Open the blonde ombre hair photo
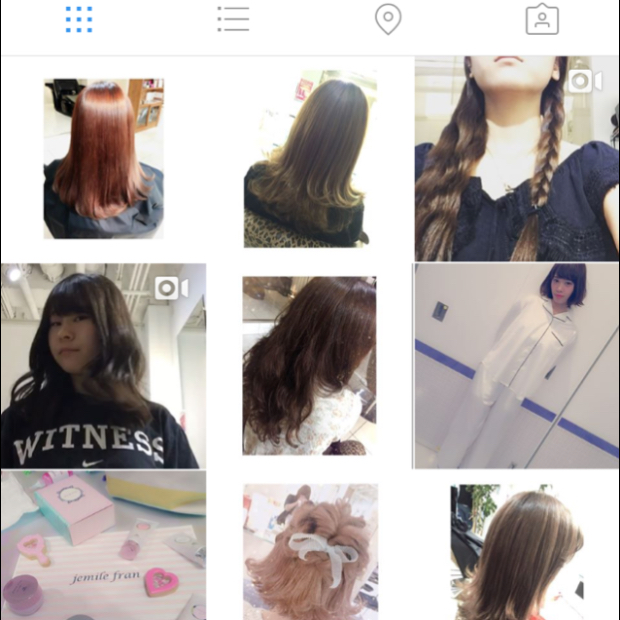This screenshot has height=620, width=620. (x=309, y=158)
